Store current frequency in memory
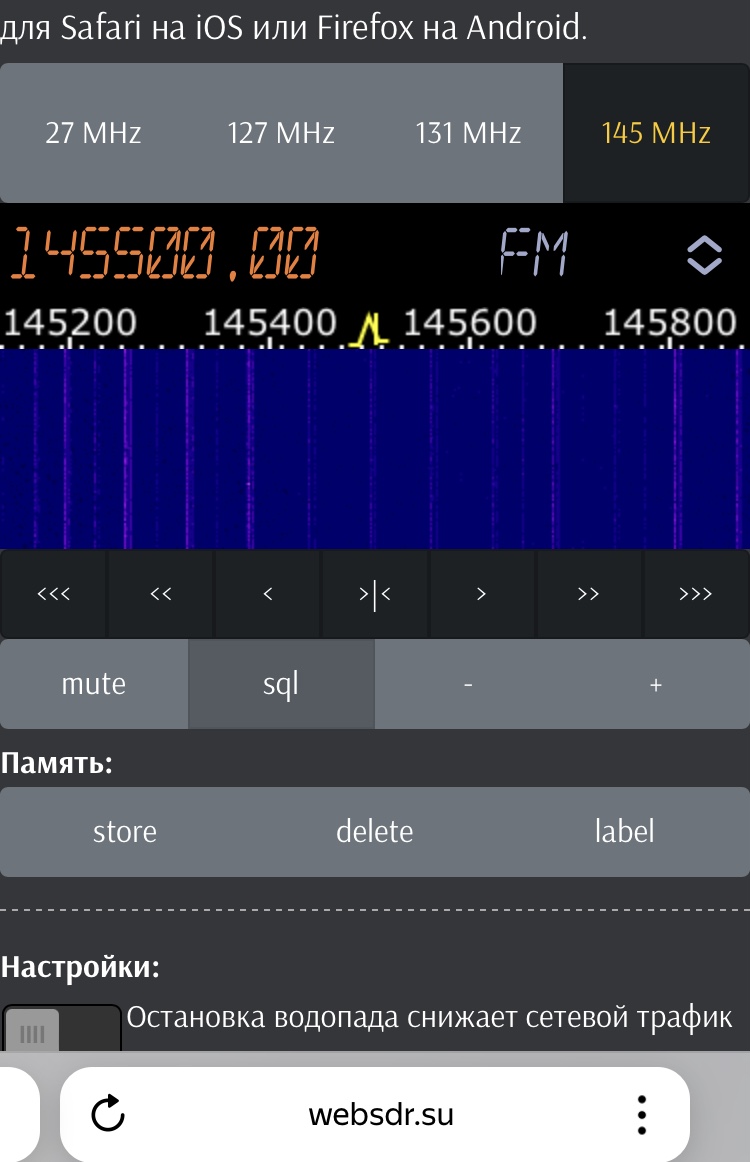Viewport: 750px width, 1162px height. (x=125, y=832)
